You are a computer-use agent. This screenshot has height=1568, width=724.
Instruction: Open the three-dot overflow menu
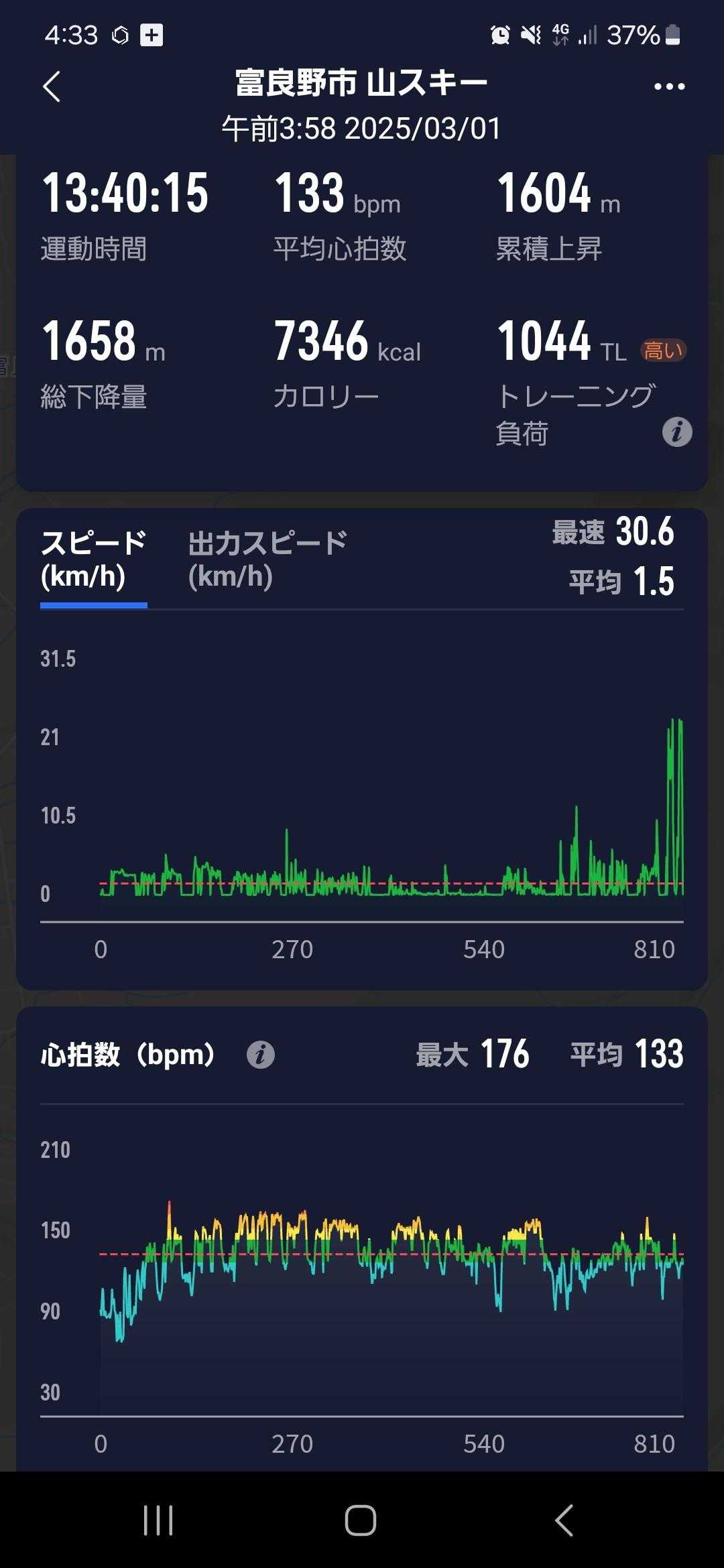point(669,86)
